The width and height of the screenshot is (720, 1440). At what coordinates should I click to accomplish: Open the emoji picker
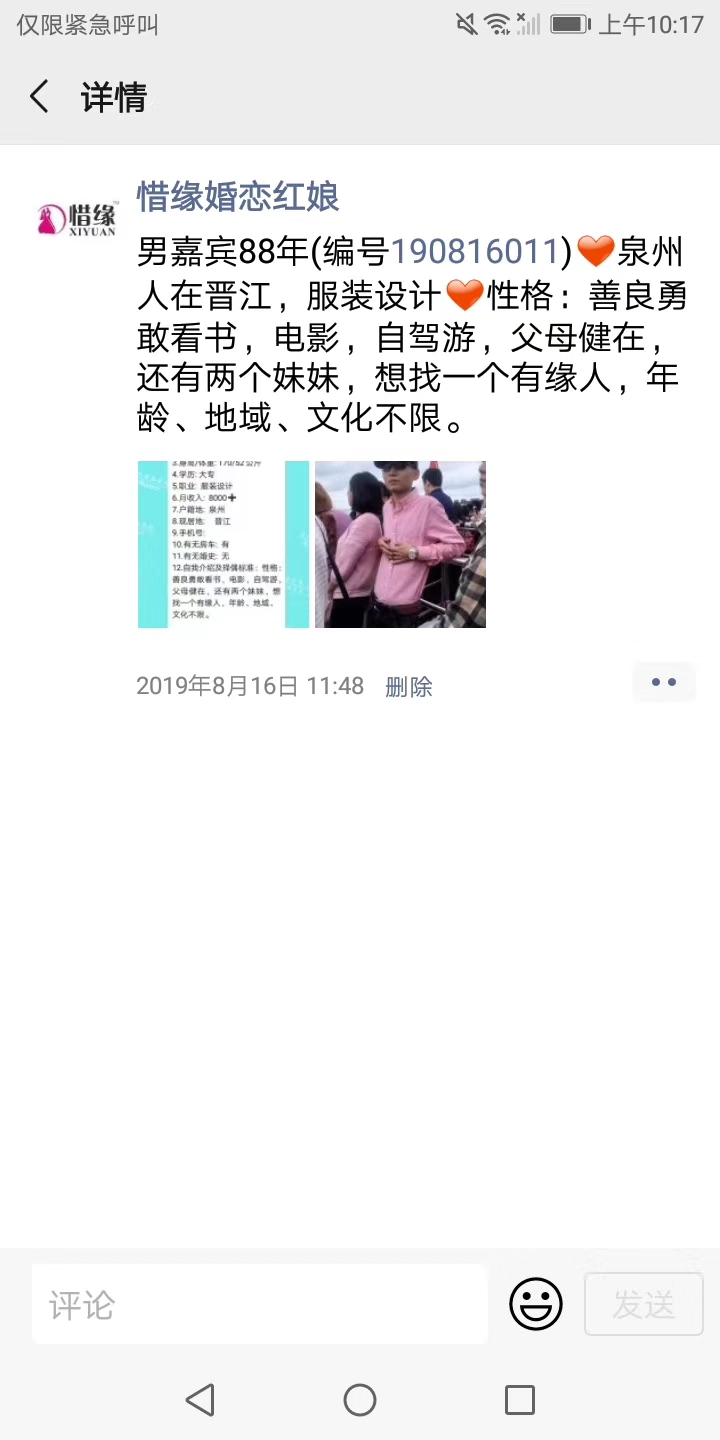click(x=536, y=1304)
